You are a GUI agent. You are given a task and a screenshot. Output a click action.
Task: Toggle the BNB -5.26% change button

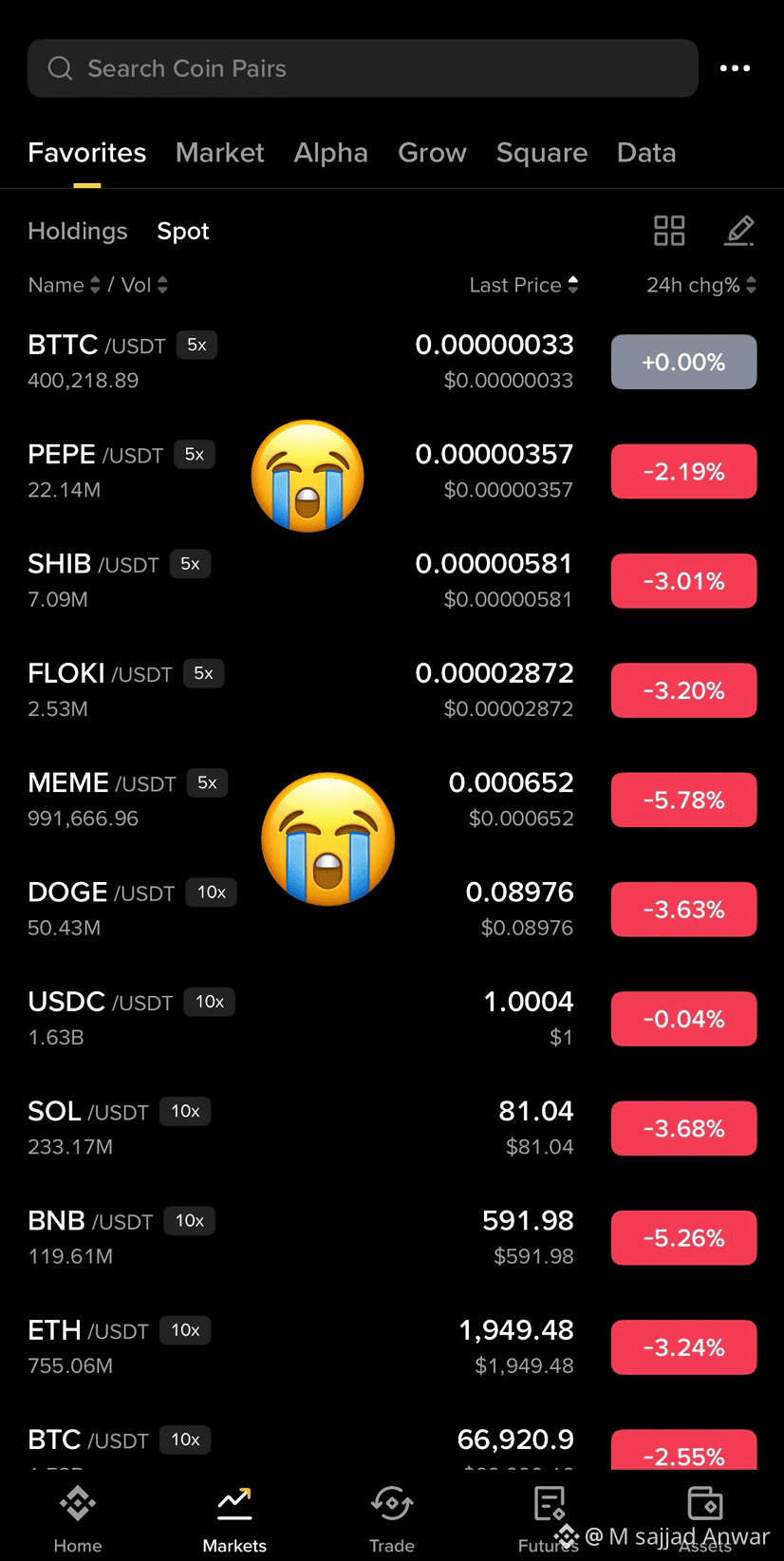pyautogui.click(x=683, y=1237)
